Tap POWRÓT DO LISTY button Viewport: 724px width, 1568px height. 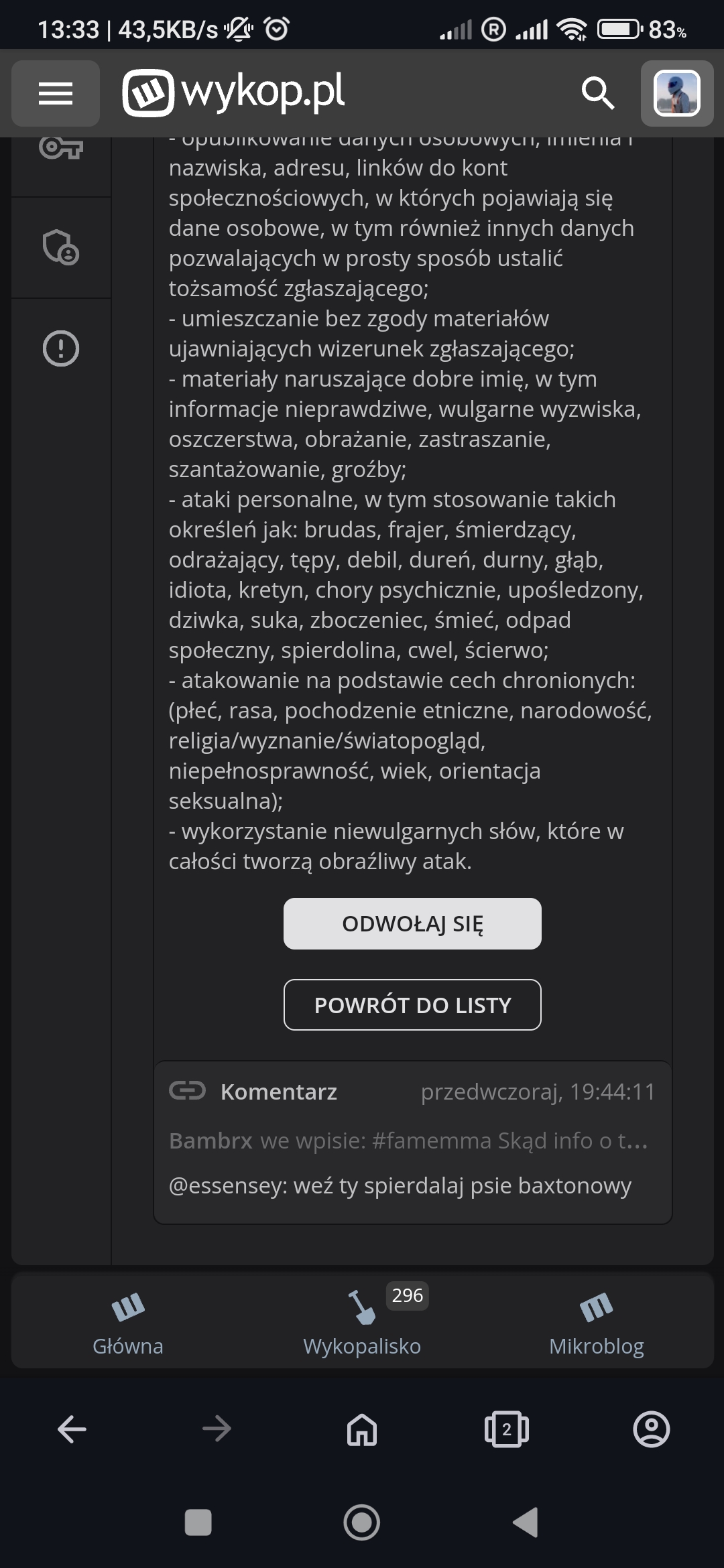(x=412, y=1005)
